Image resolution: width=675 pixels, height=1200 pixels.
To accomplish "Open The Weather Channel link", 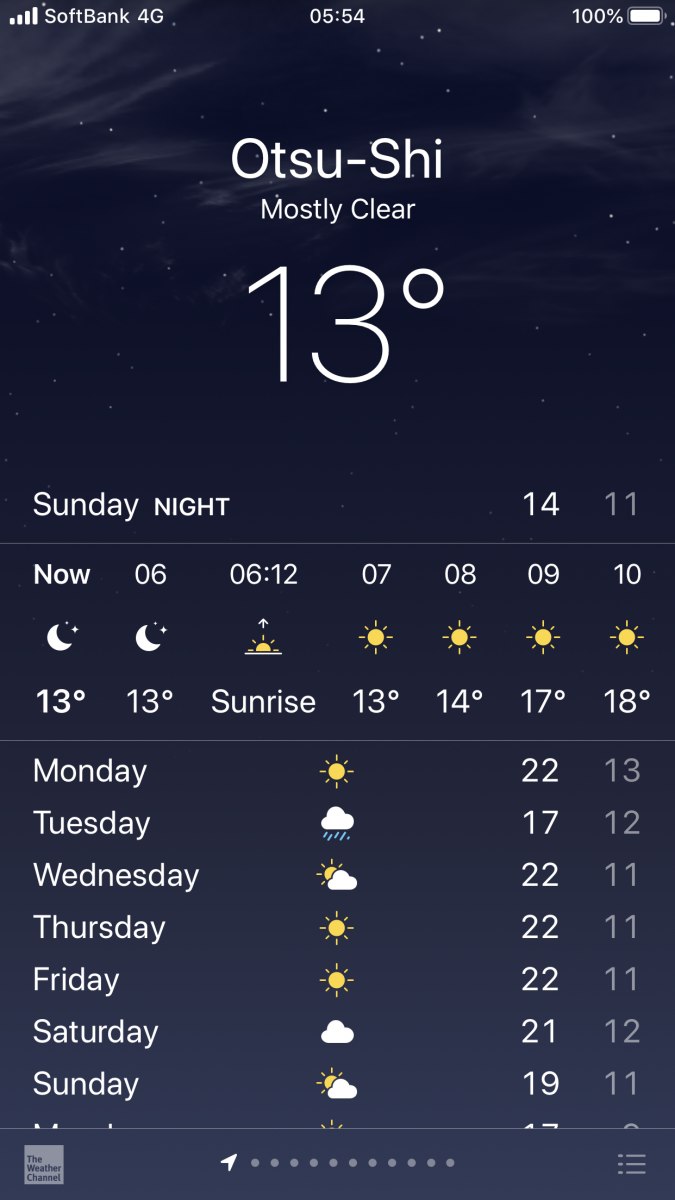I will coord(44,1164).
